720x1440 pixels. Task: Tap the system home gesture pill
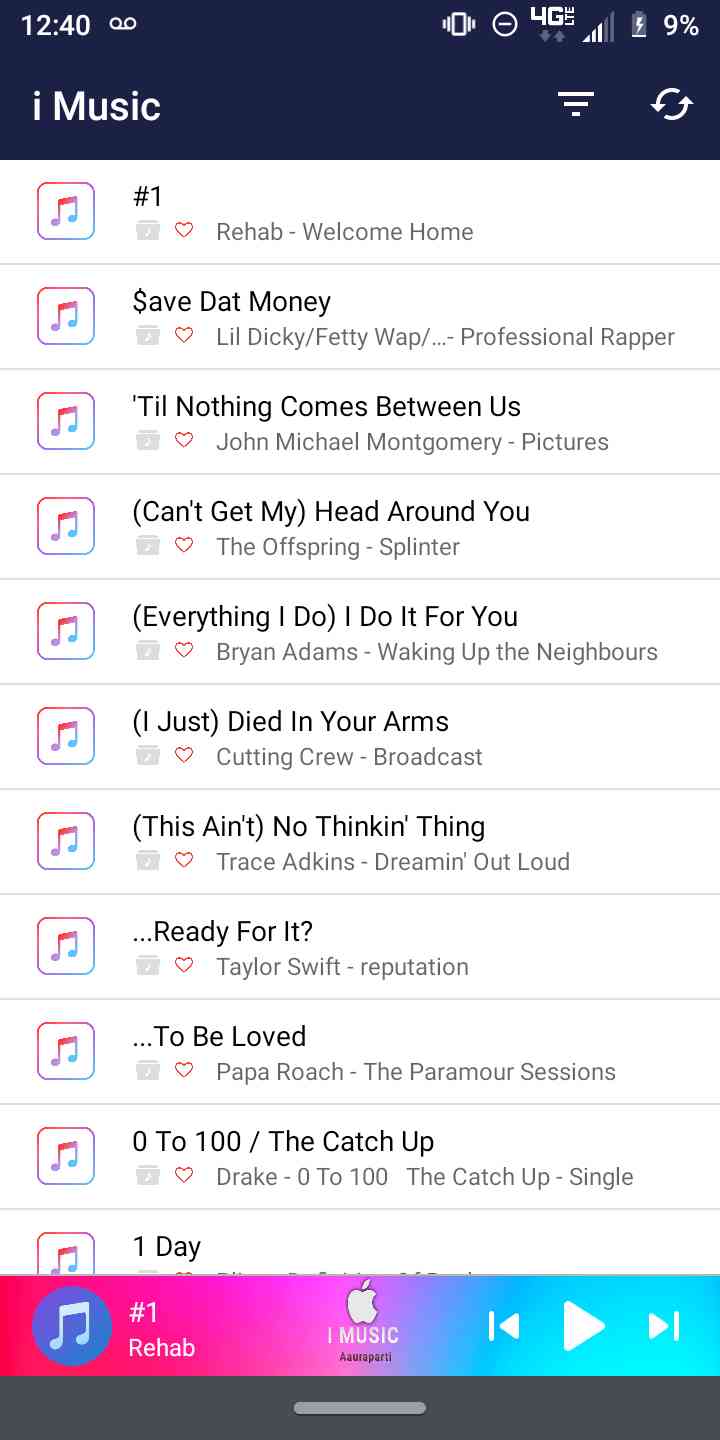pos(360,1408)
